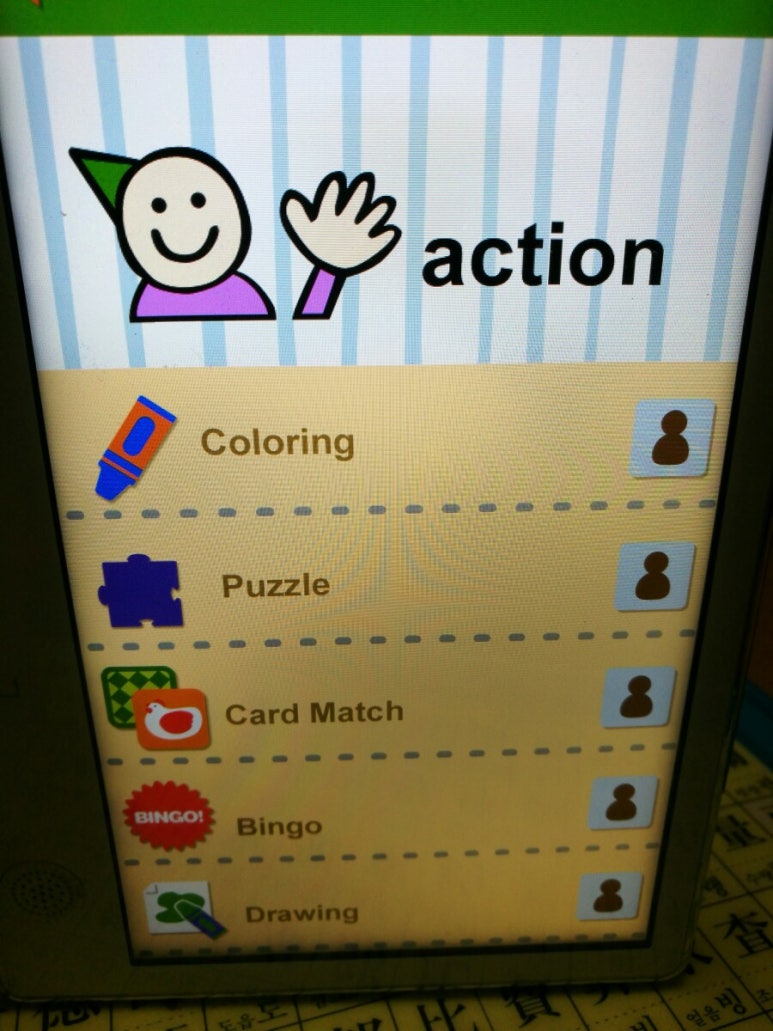Viewport: 773px width, 1031px height.
Task: Open the Drawing activity
Action: [300, 913]
